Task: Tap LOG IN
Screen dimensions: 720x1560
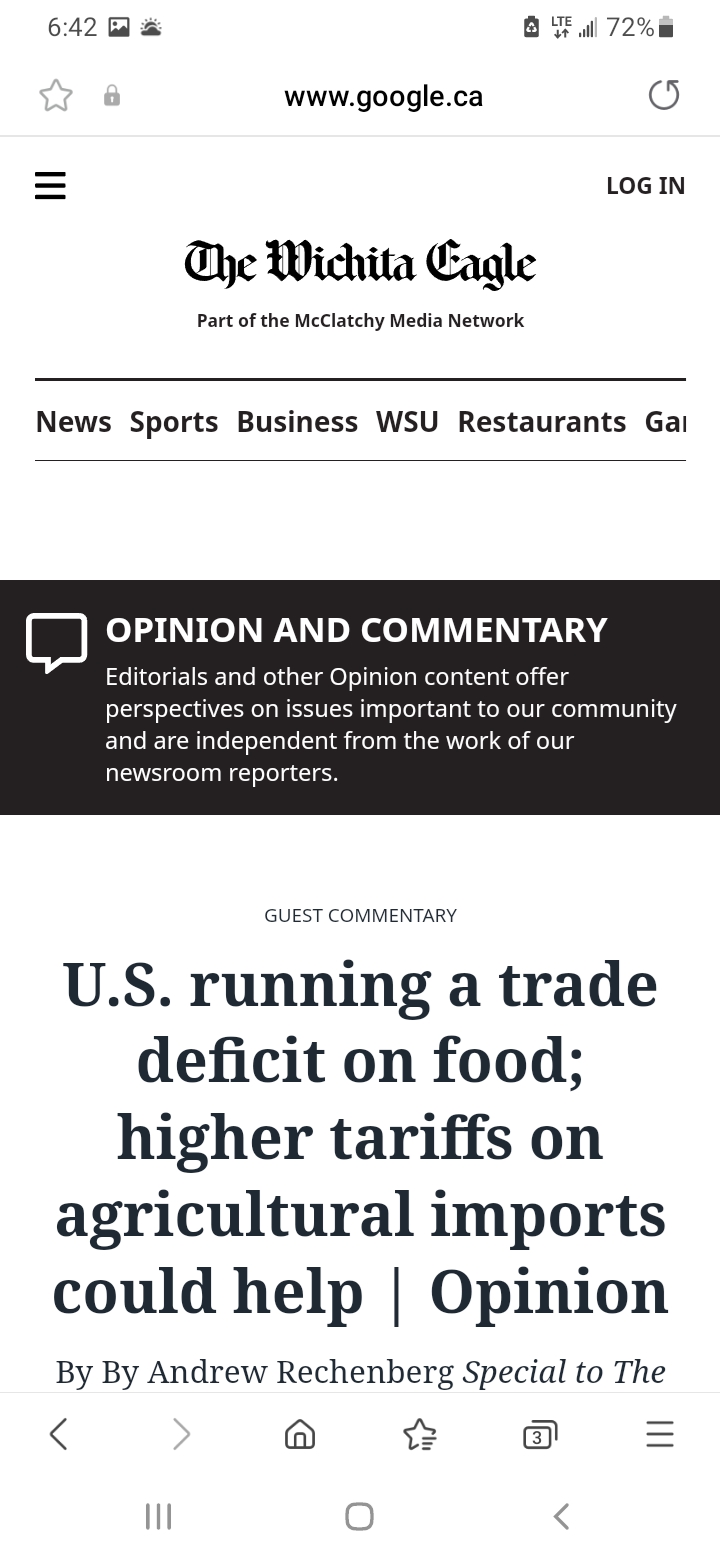Action: coord(645,185)
